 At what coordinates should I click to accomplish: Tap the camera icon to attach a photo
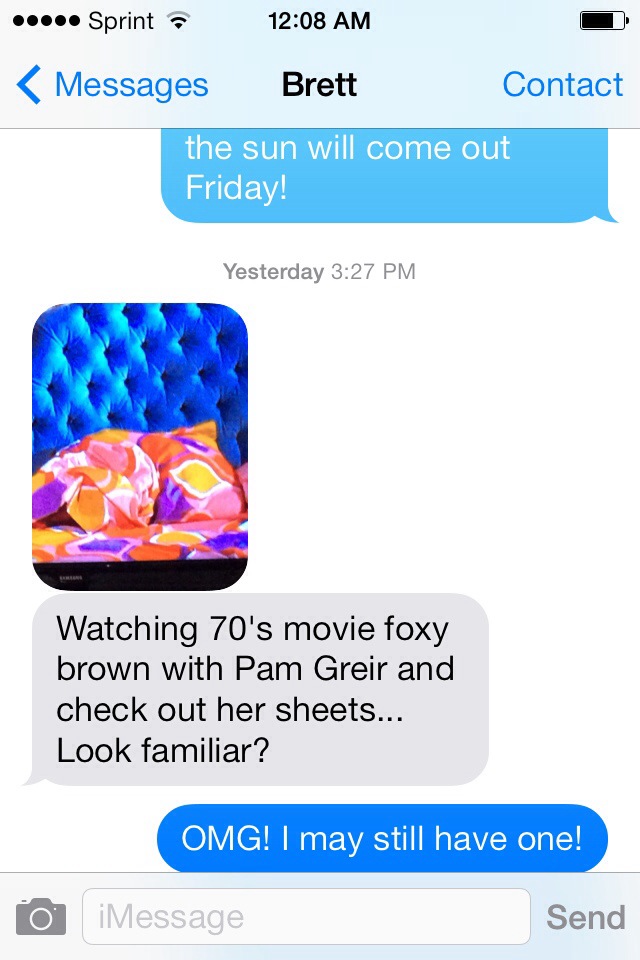[41, 916]
